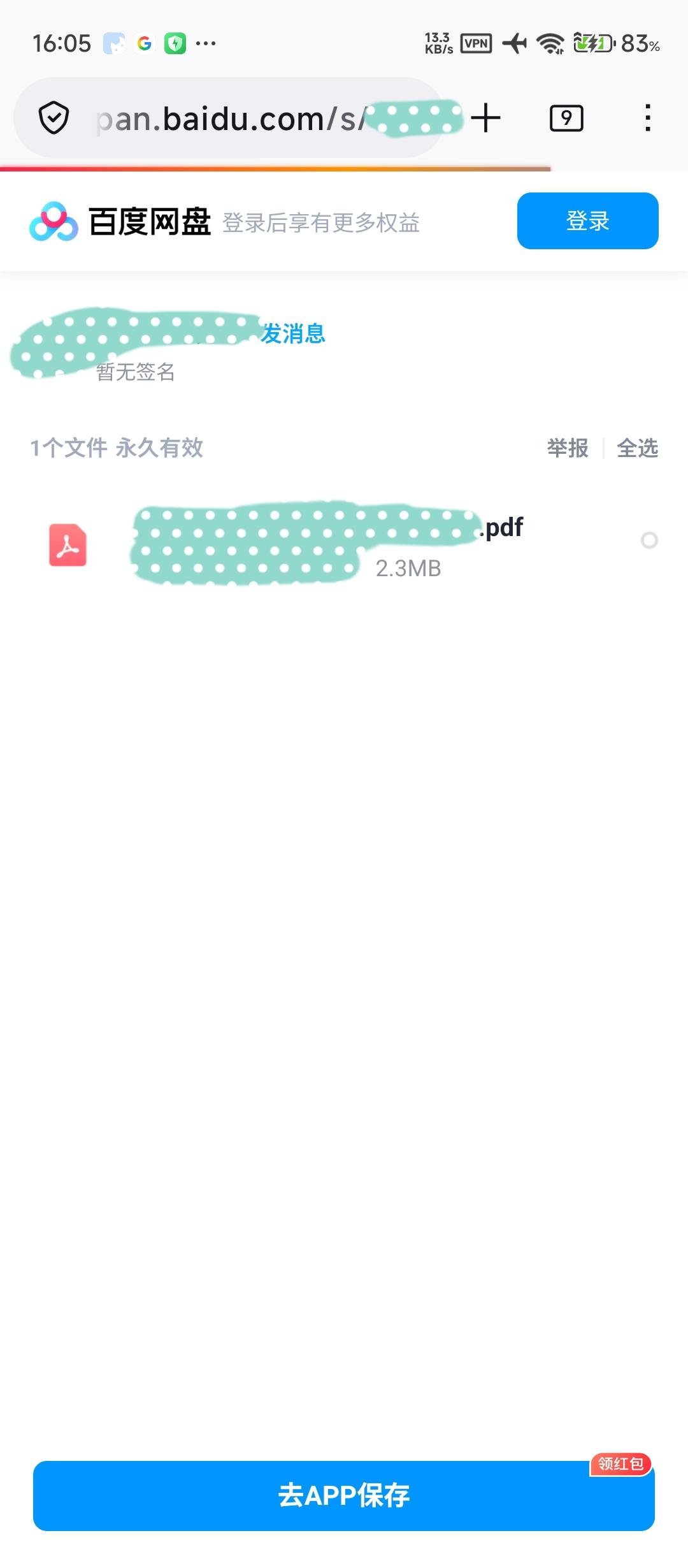Open the browser address bar

[255, 119]
